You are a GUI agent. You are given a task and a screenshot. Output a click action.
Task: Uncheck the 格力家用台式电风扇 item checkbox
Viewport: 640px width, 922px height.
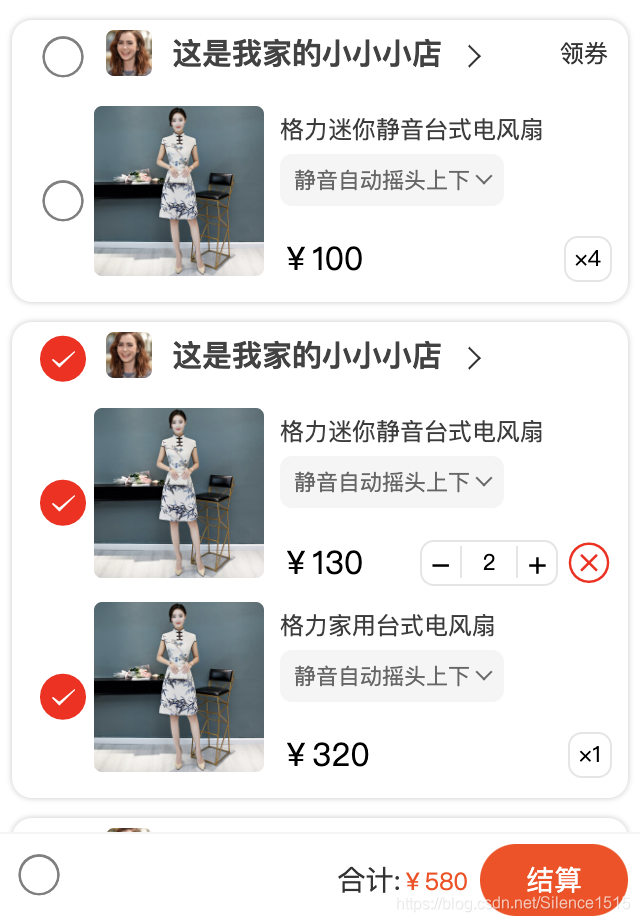(x=63, y=697)
